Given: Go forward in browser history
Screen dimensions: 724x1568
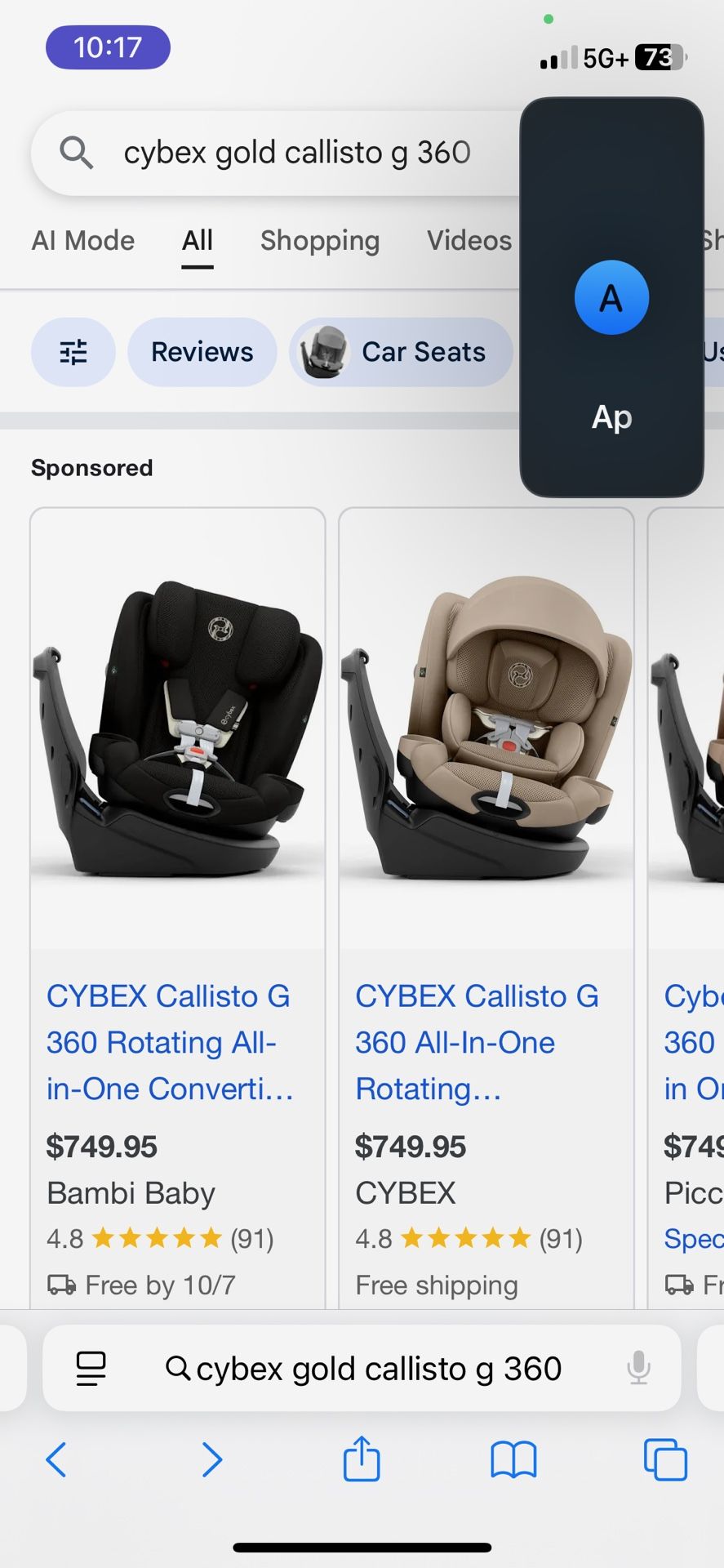Looking at the screenshot, I should (211, 1459).
